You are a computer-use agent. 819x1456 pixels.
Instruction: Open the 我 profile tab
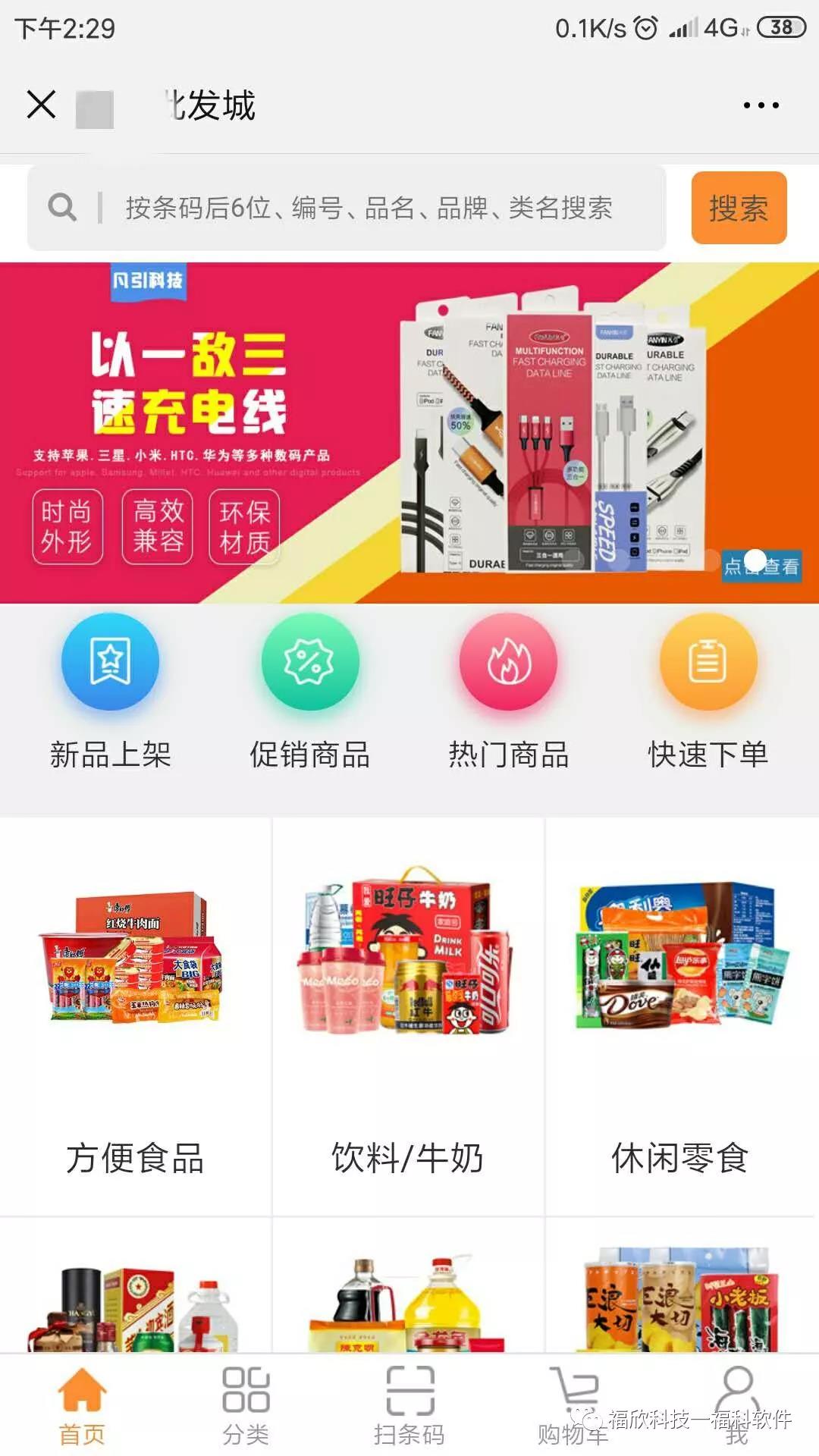click(736, 1405)
